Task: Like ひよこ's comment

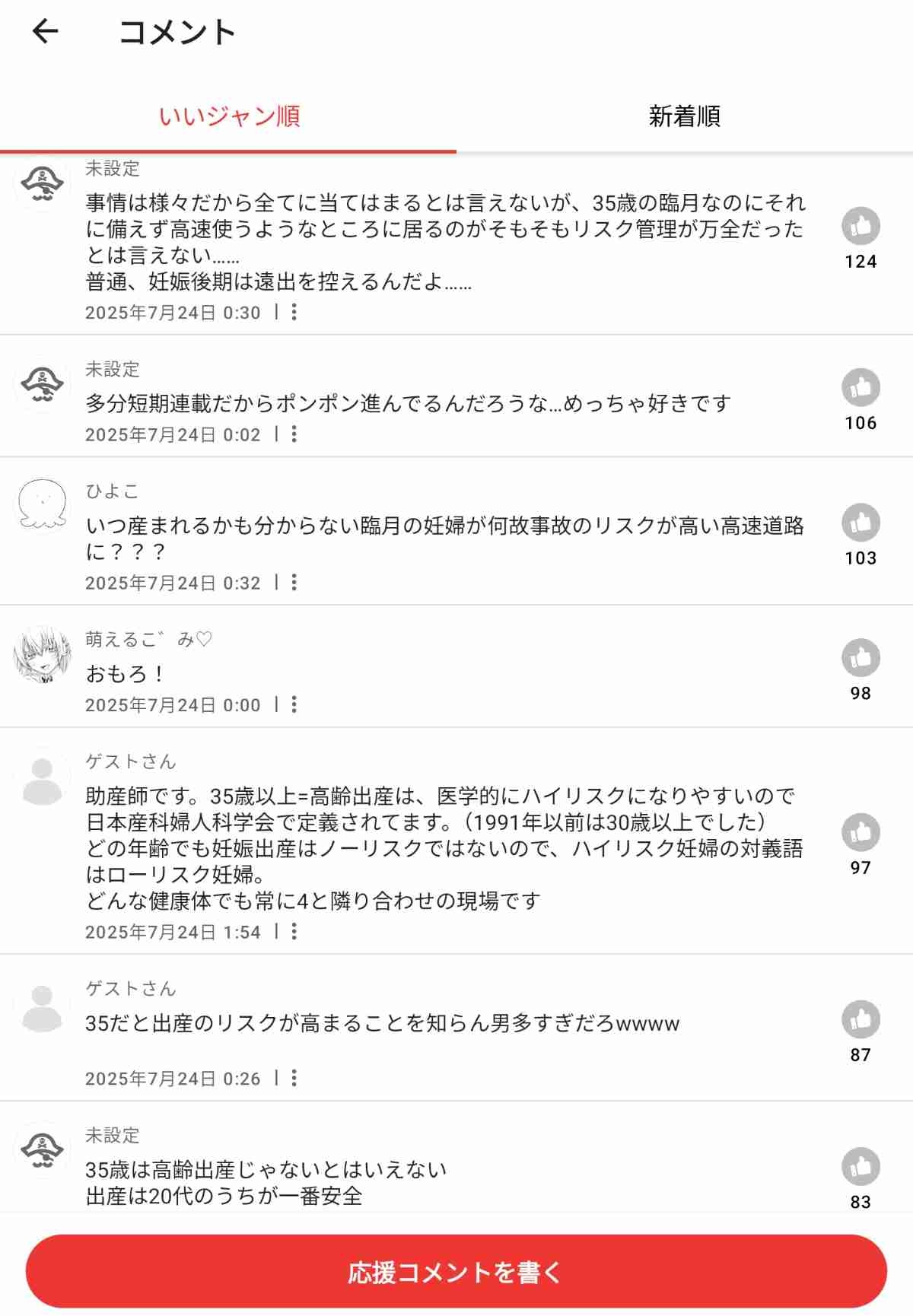Action: click(x=861, y=523)
